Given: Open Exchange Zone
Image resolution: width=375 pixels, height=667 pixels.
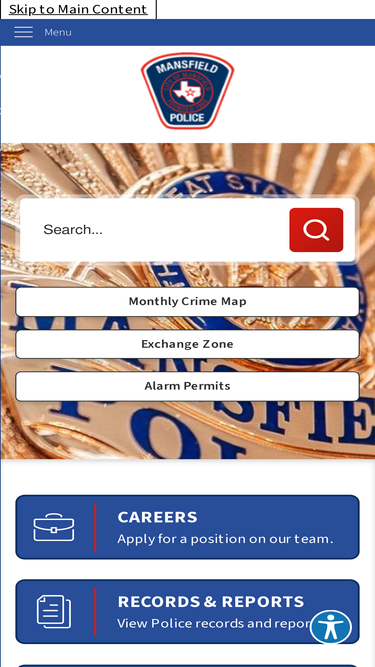Looking at the screenshot, I should coord(188,344).
